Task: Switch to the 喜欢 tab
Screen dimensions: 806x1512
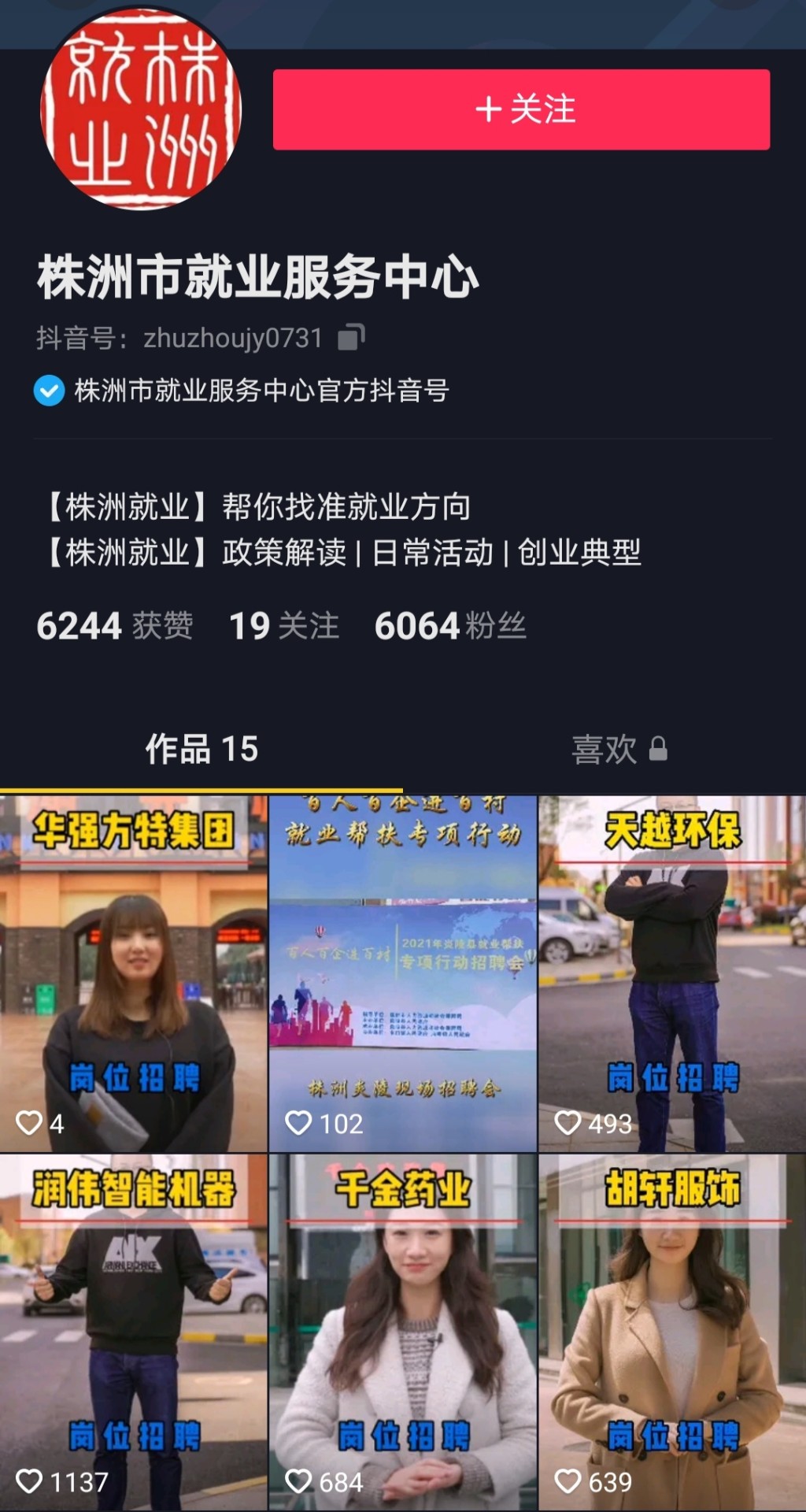Action: (x=619, y=749)
